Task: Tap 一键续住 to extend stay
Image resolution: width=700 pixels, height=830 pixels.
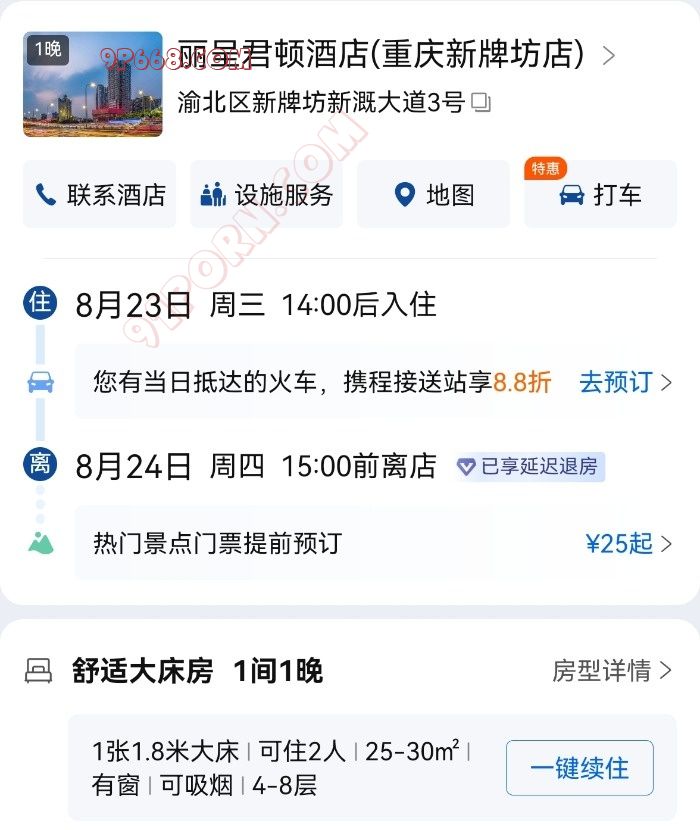Action: 579,768
